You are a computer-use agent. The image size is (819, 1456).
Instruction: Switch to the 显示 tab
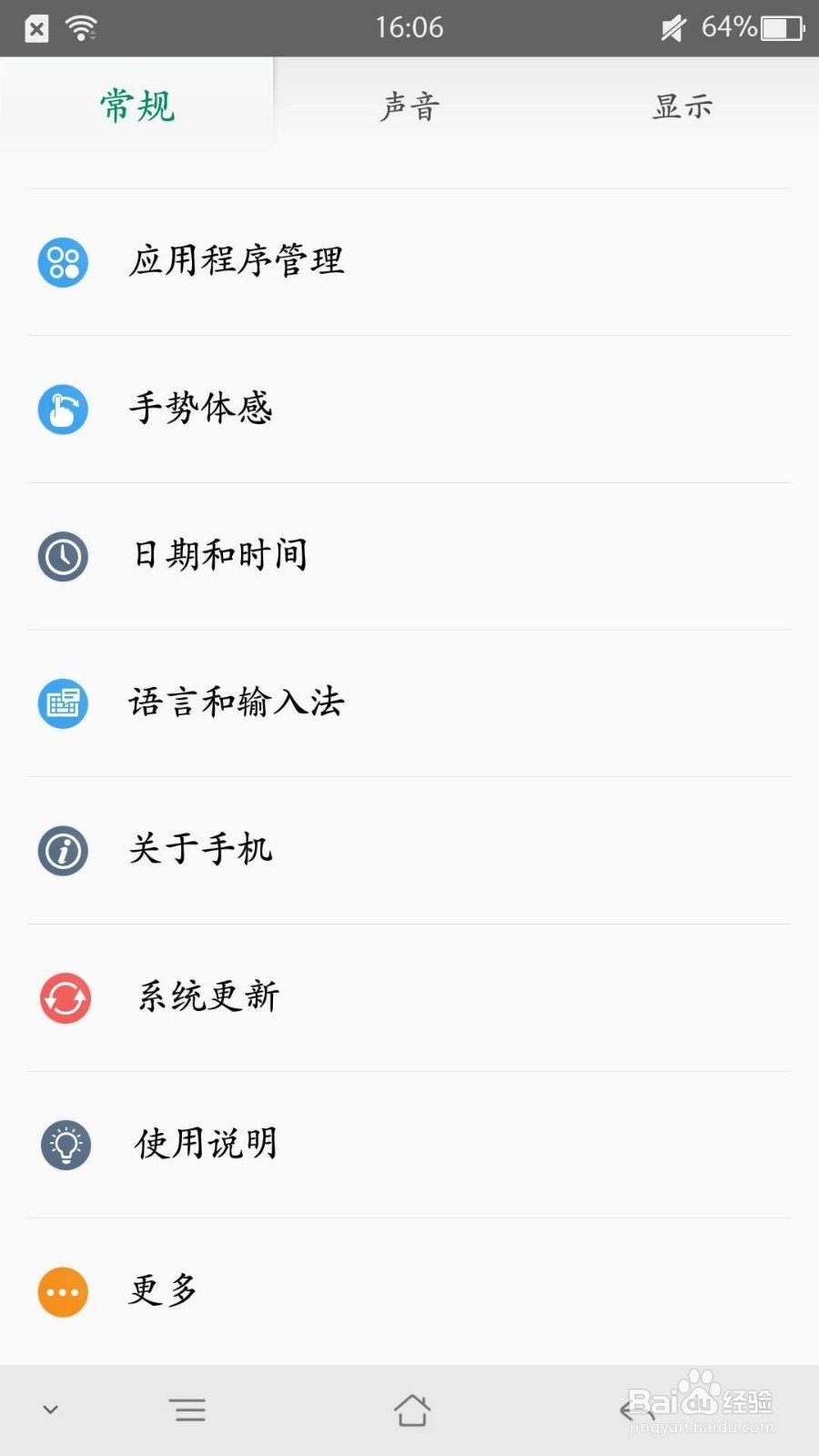pyautogui.click(x=682, y=106)
